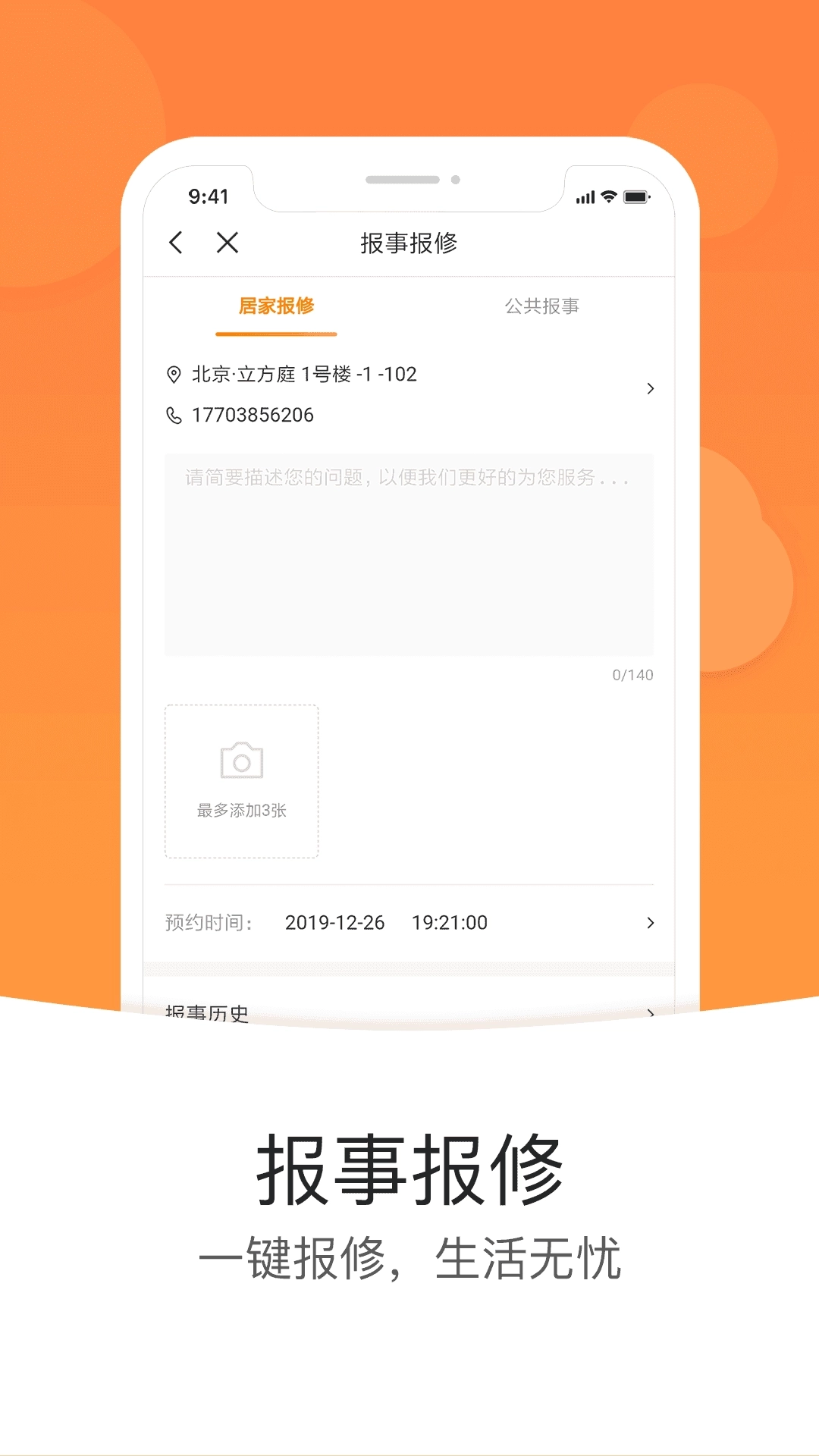
Task: Expand 预约时间 using its chevron arrow
Action: 651,923
